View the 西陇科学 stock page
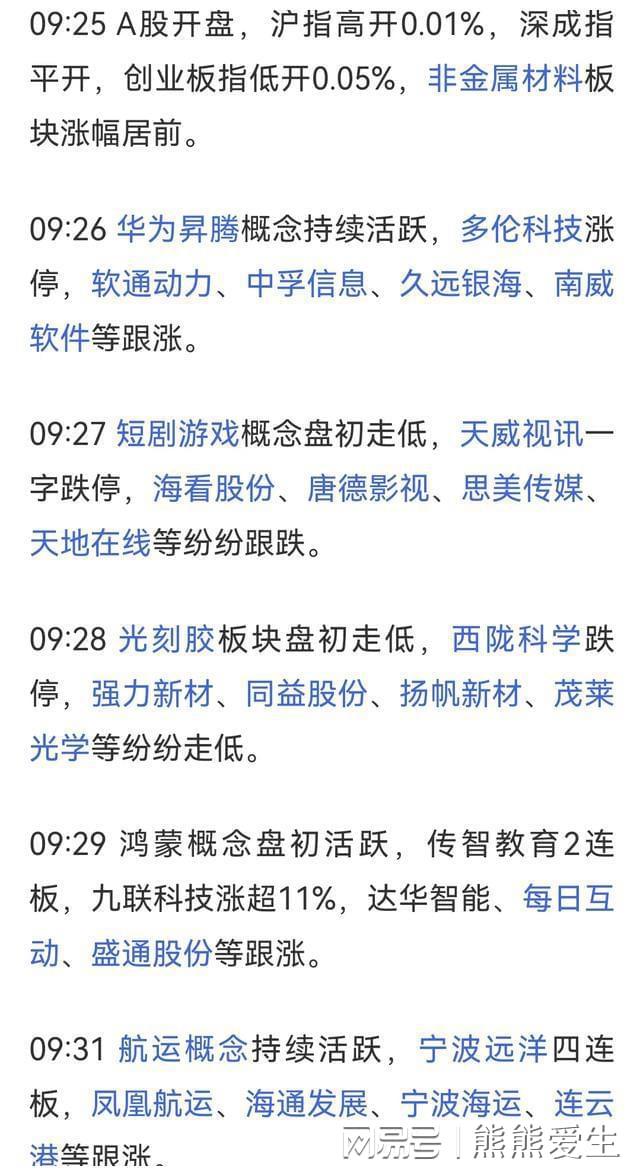 point(516,639)
